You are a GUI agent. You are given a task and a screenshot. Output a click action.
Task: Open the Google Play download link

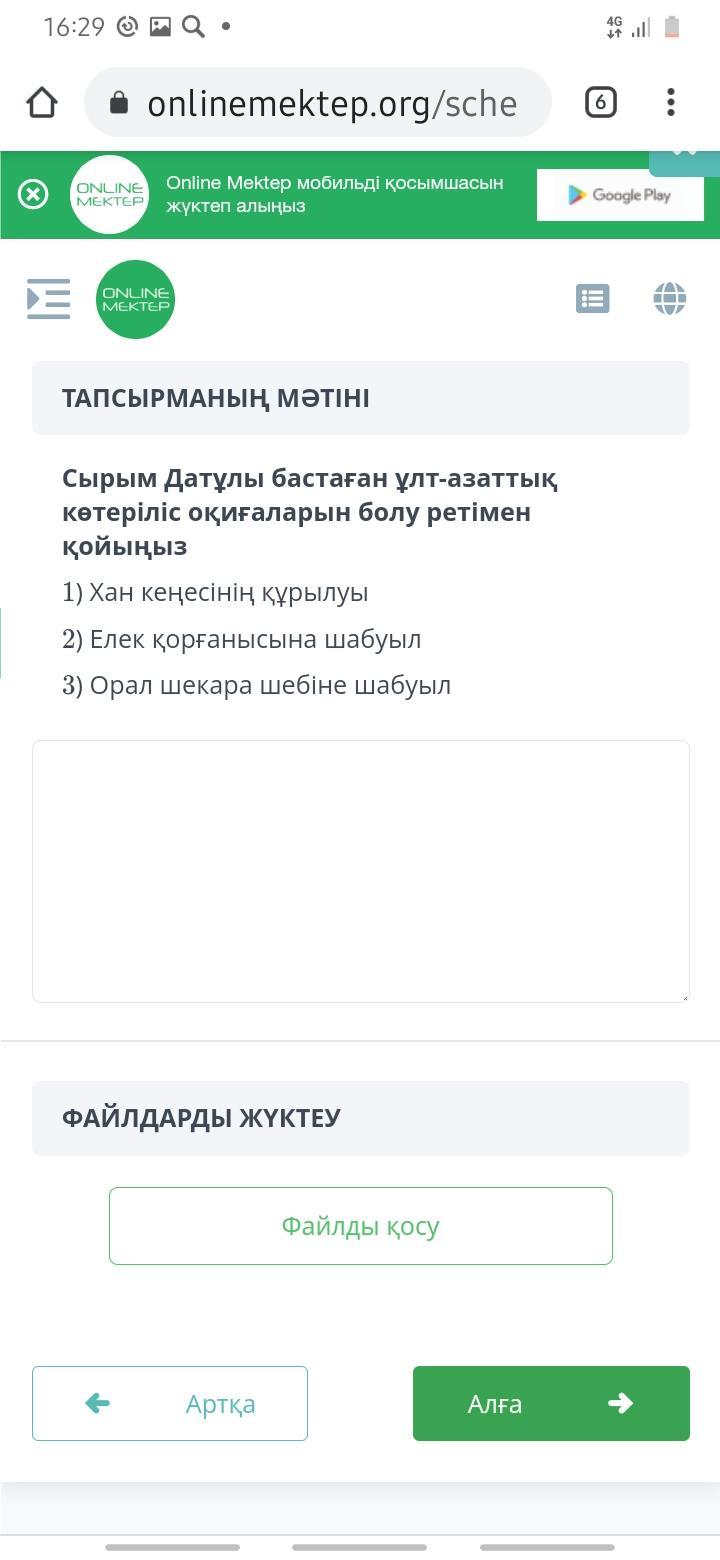point(620,195)
